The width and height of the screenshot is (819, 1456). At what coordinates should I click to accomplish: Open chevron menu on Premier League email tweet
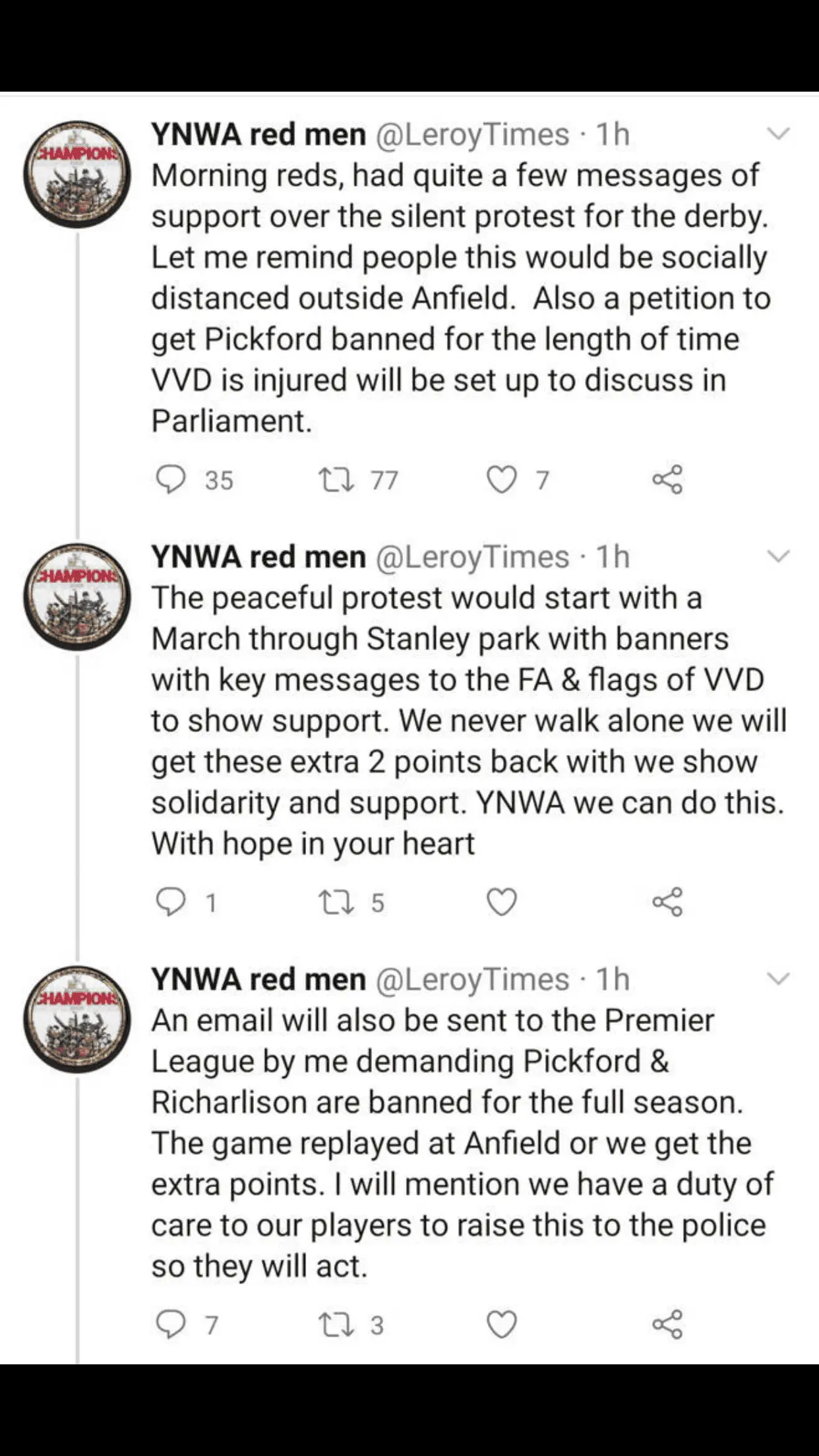[x=779, y=979]
